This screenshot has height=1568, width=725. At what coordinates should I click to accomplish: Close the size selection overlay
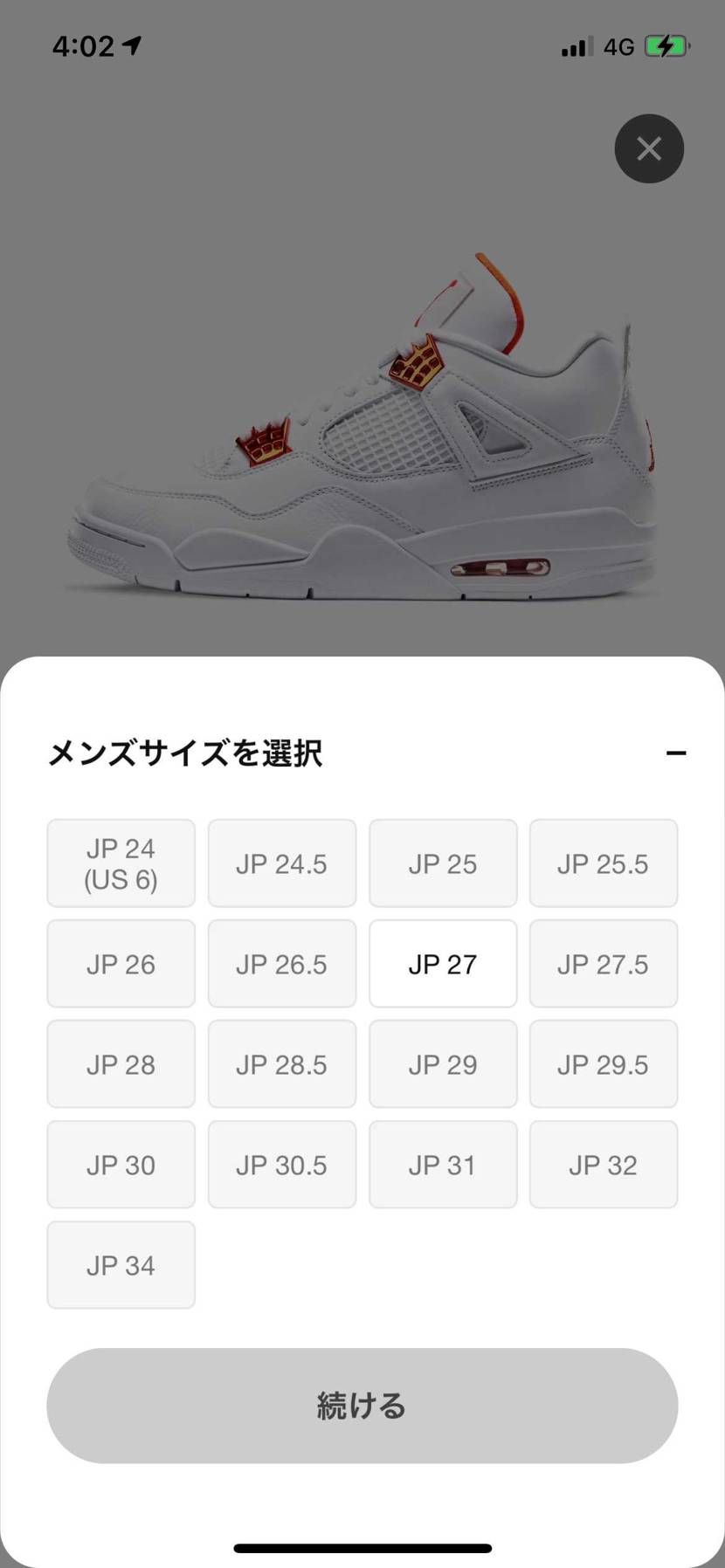tap(648, 148)
